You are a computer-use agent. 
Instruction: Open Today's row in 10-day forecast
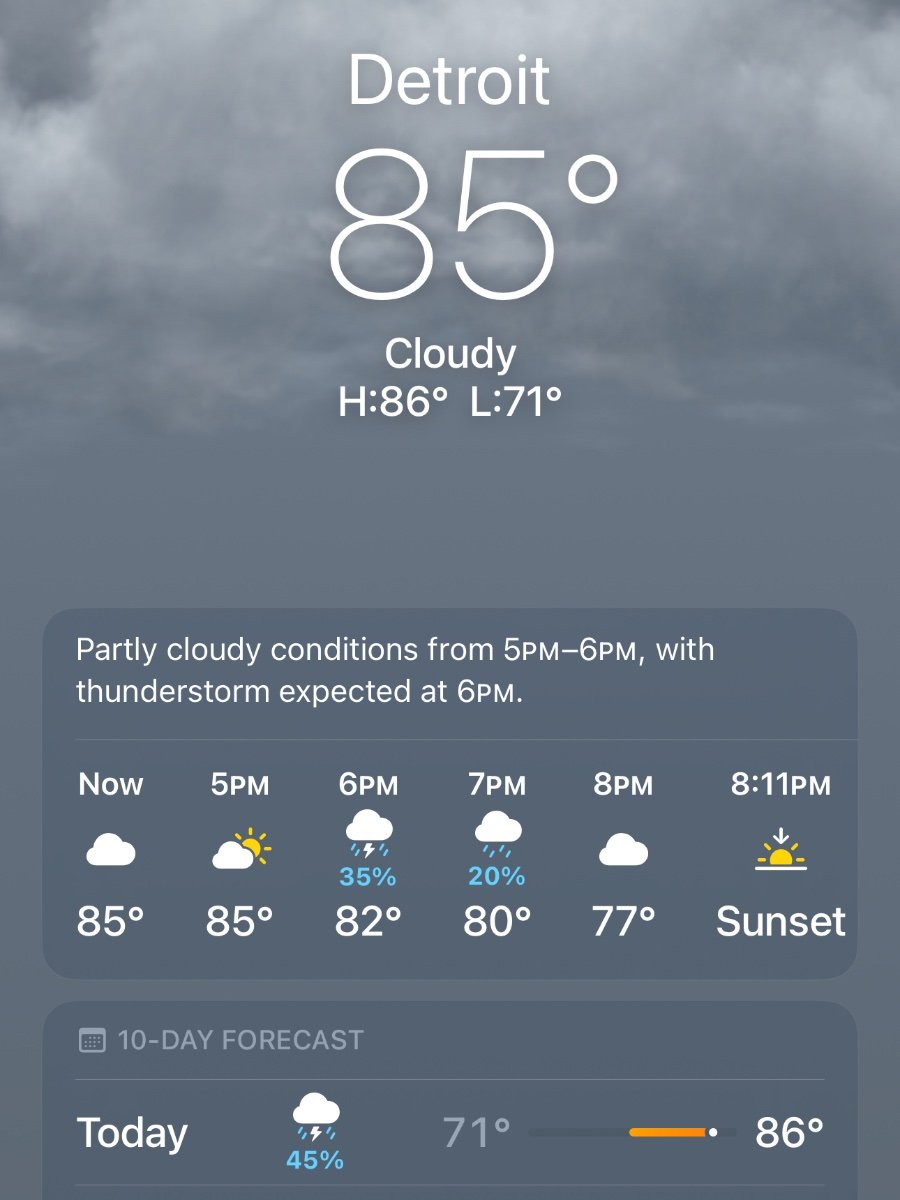(x=450, y=1134)
